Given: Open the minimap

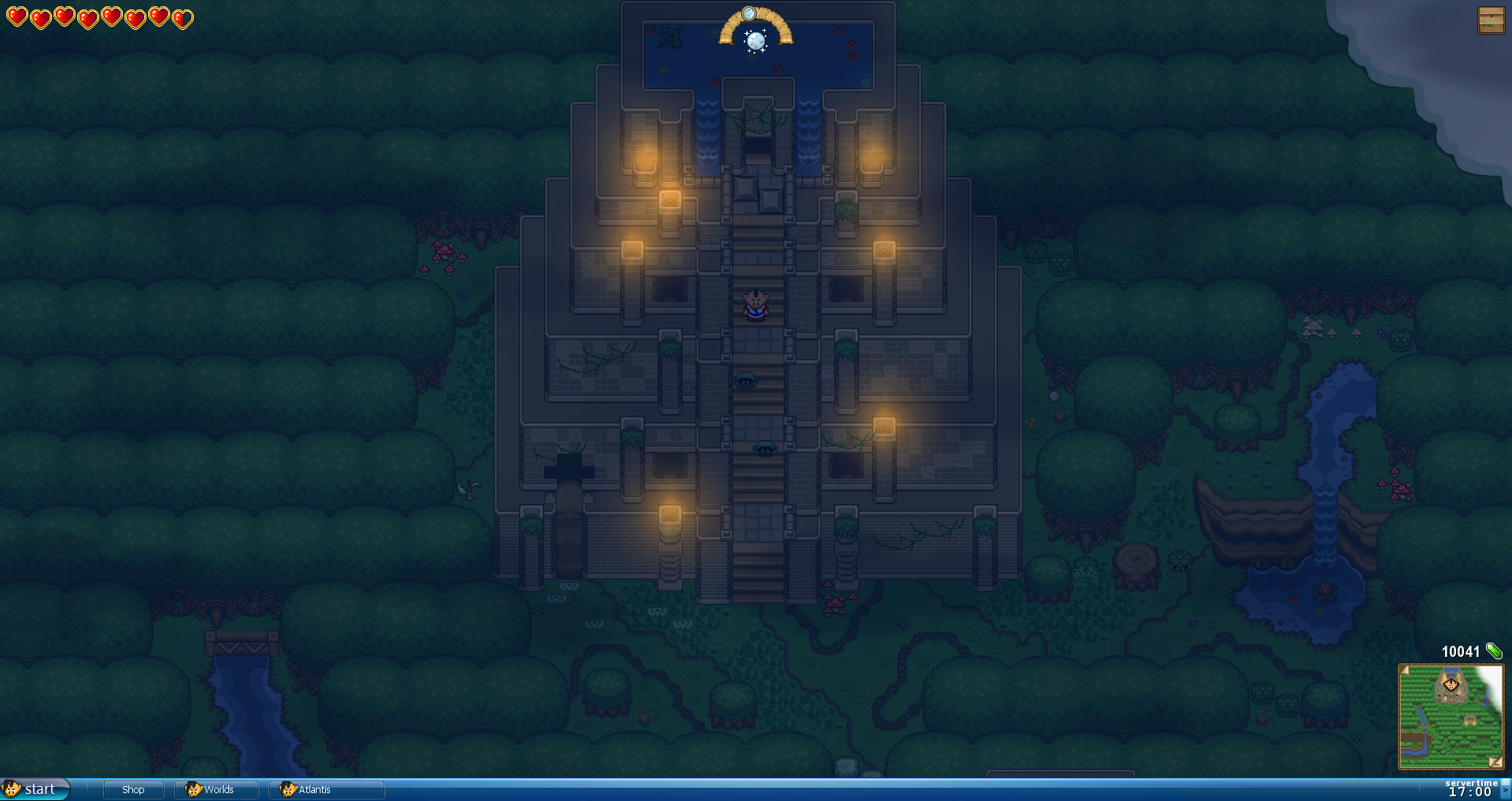Looking at the screenshot, I should (1451, 716).
